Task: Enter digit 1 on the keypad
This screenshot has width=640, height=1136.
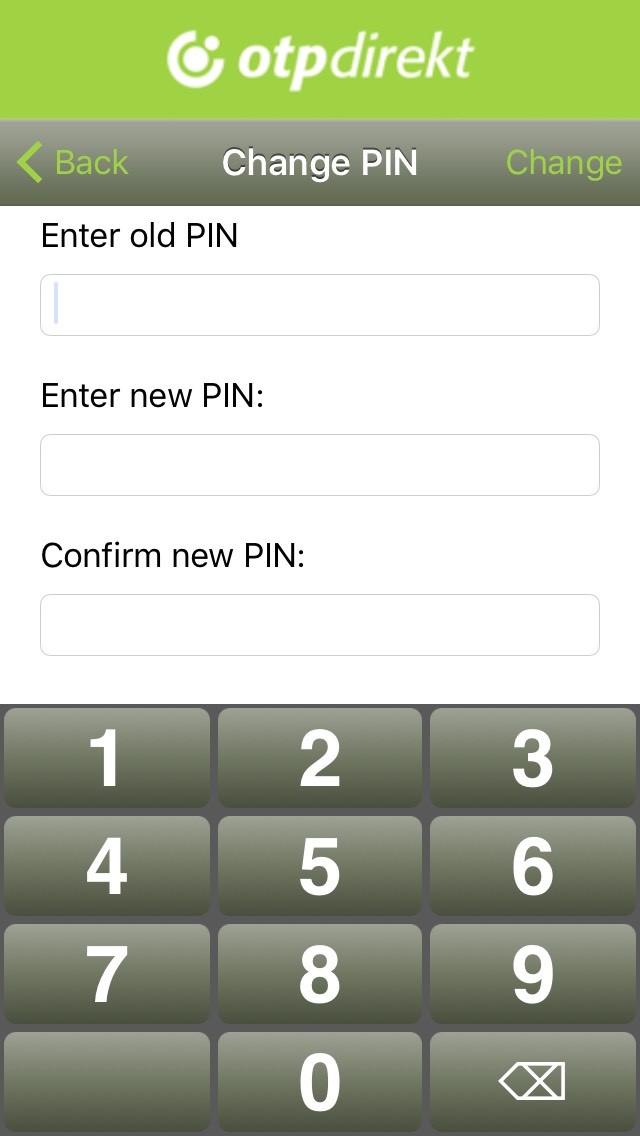Action: click(x=107, y=758)
